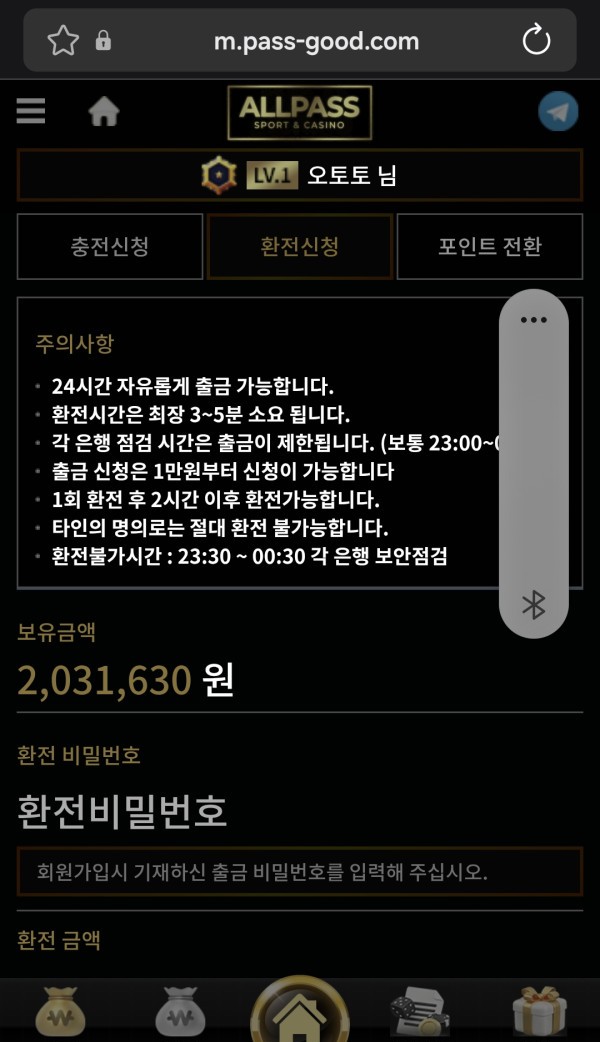The image size is (600, 1042).
Task: Open the gift box icon in the bottom bar
Action: point(540,1012)
